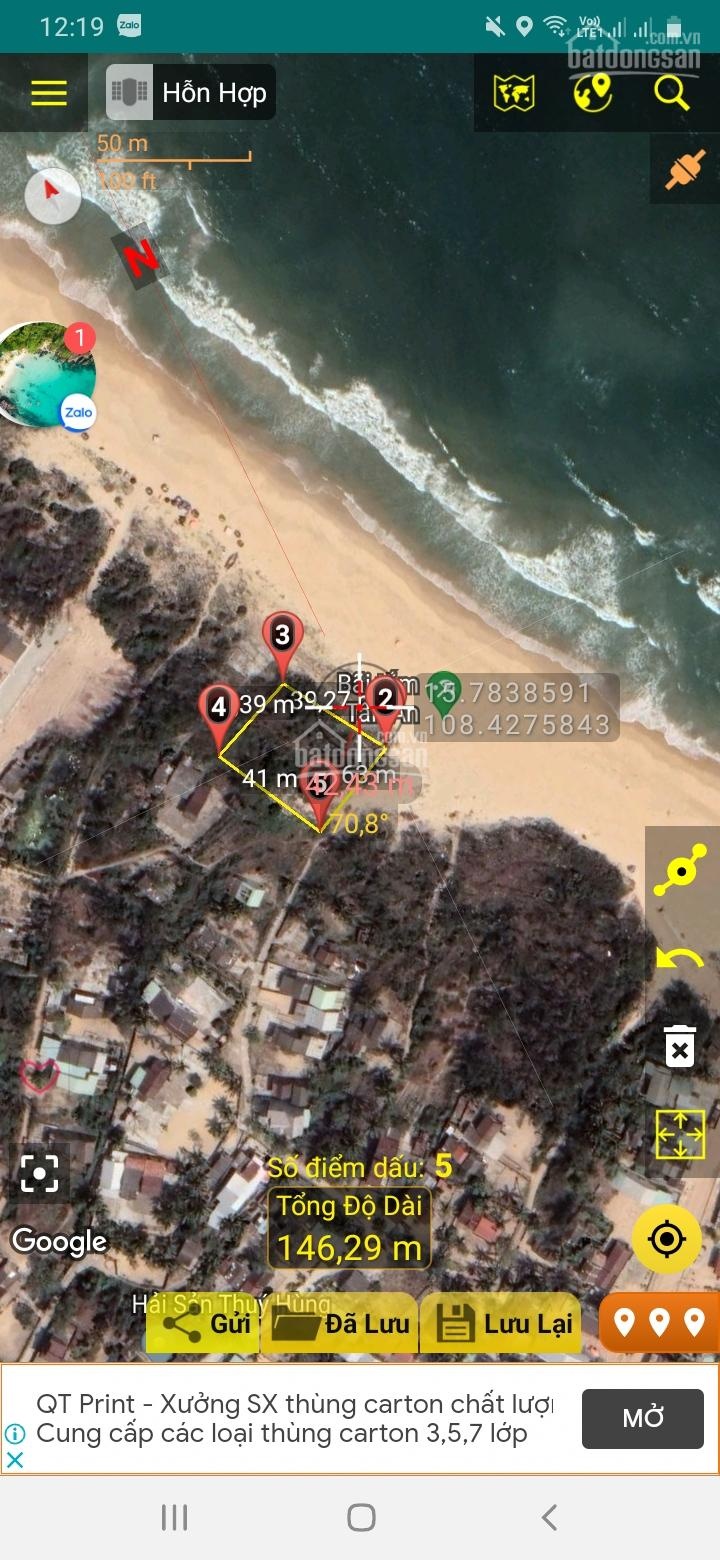Change the Hỗn Hợp map type
Viewport: 720px width, 1560px height.
pos(190,93)
